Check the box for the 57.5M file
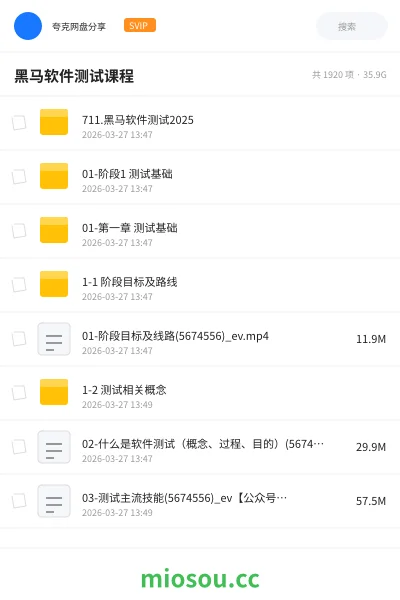Screen dimensions: 400x600 pyautogui.click(x=19, y=501)
